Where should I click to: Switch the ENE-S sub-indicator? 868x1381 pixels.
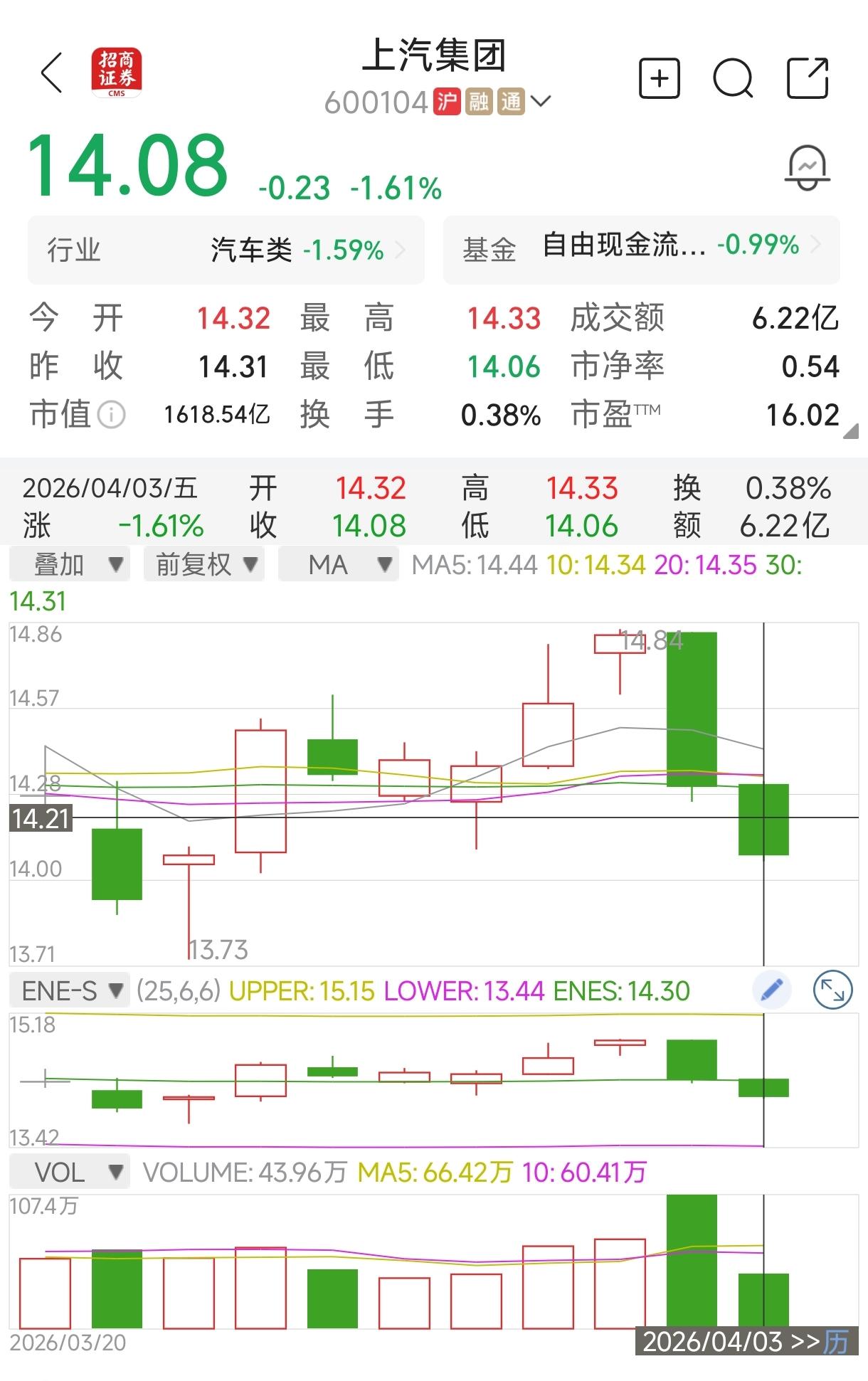point(70,990)
